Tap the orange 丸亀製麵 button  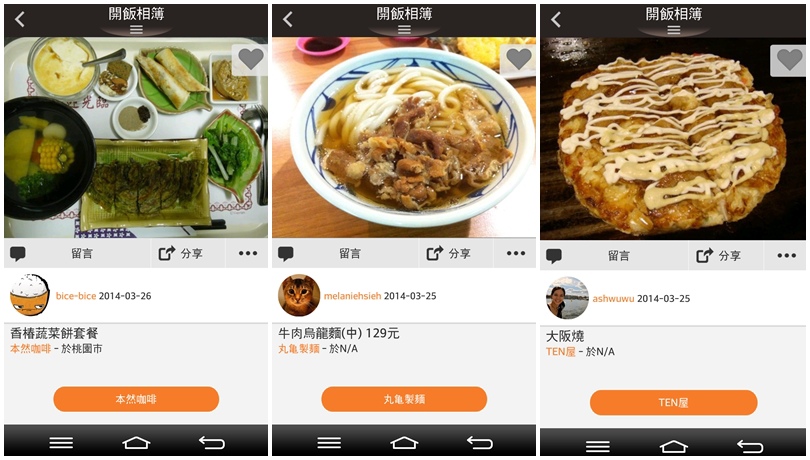(404, 399)
